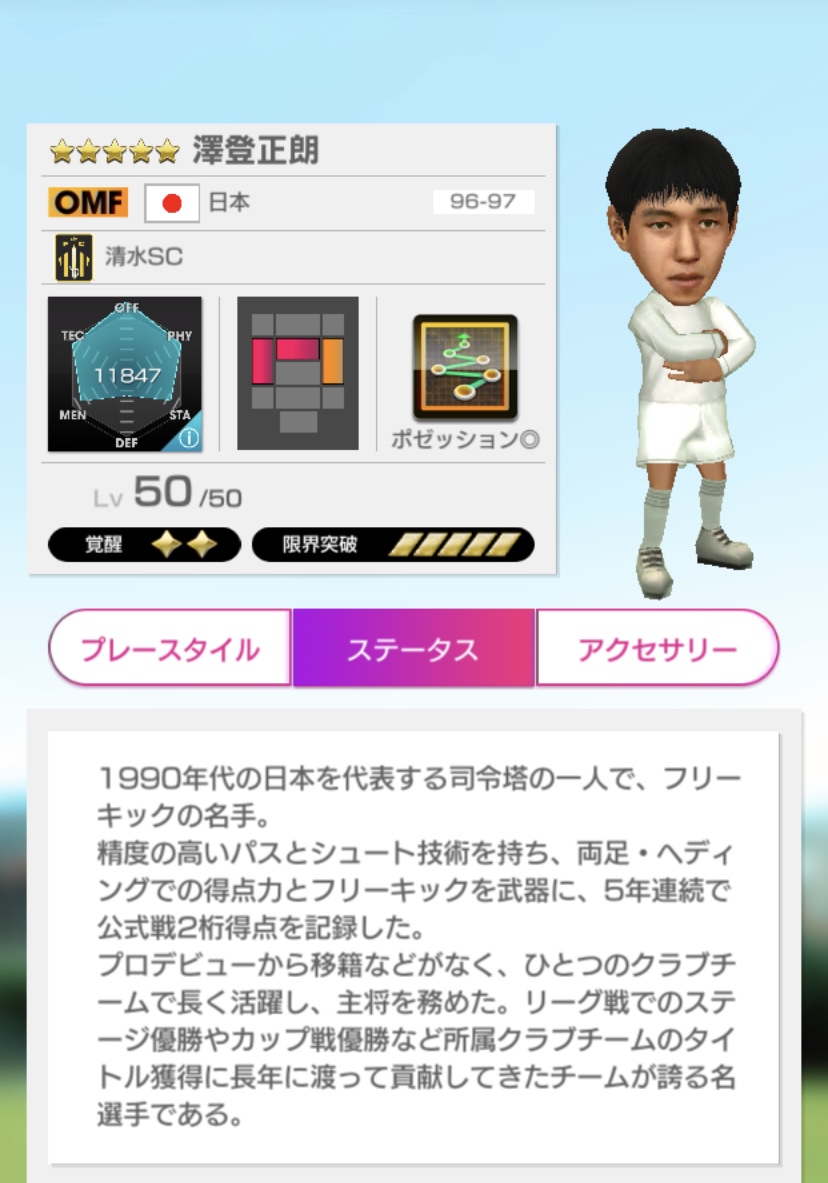Open radar chart info for 11847 rating
This screenshot has height=1183, width=828.
187,437
